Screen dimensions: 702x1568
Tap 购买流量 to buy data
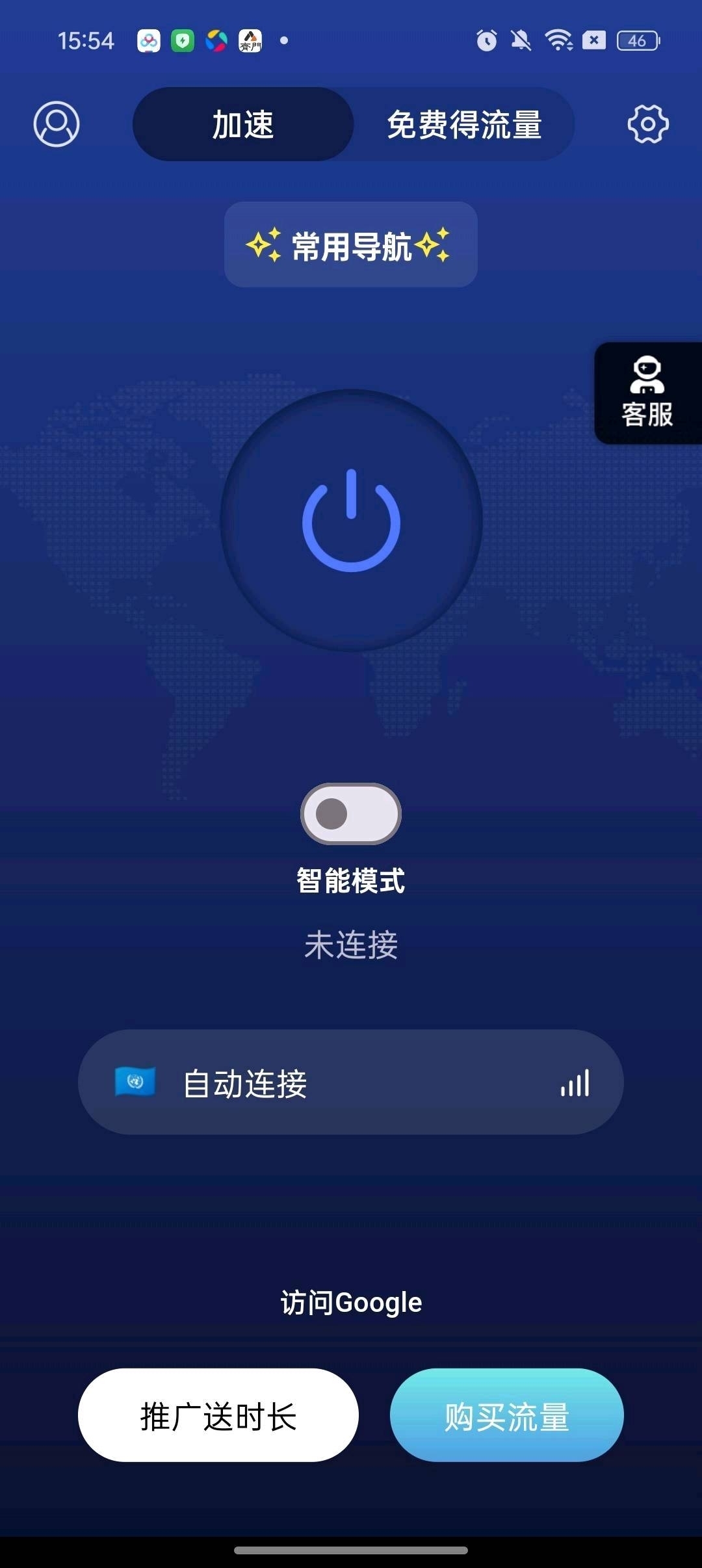tap(507, 1415)
